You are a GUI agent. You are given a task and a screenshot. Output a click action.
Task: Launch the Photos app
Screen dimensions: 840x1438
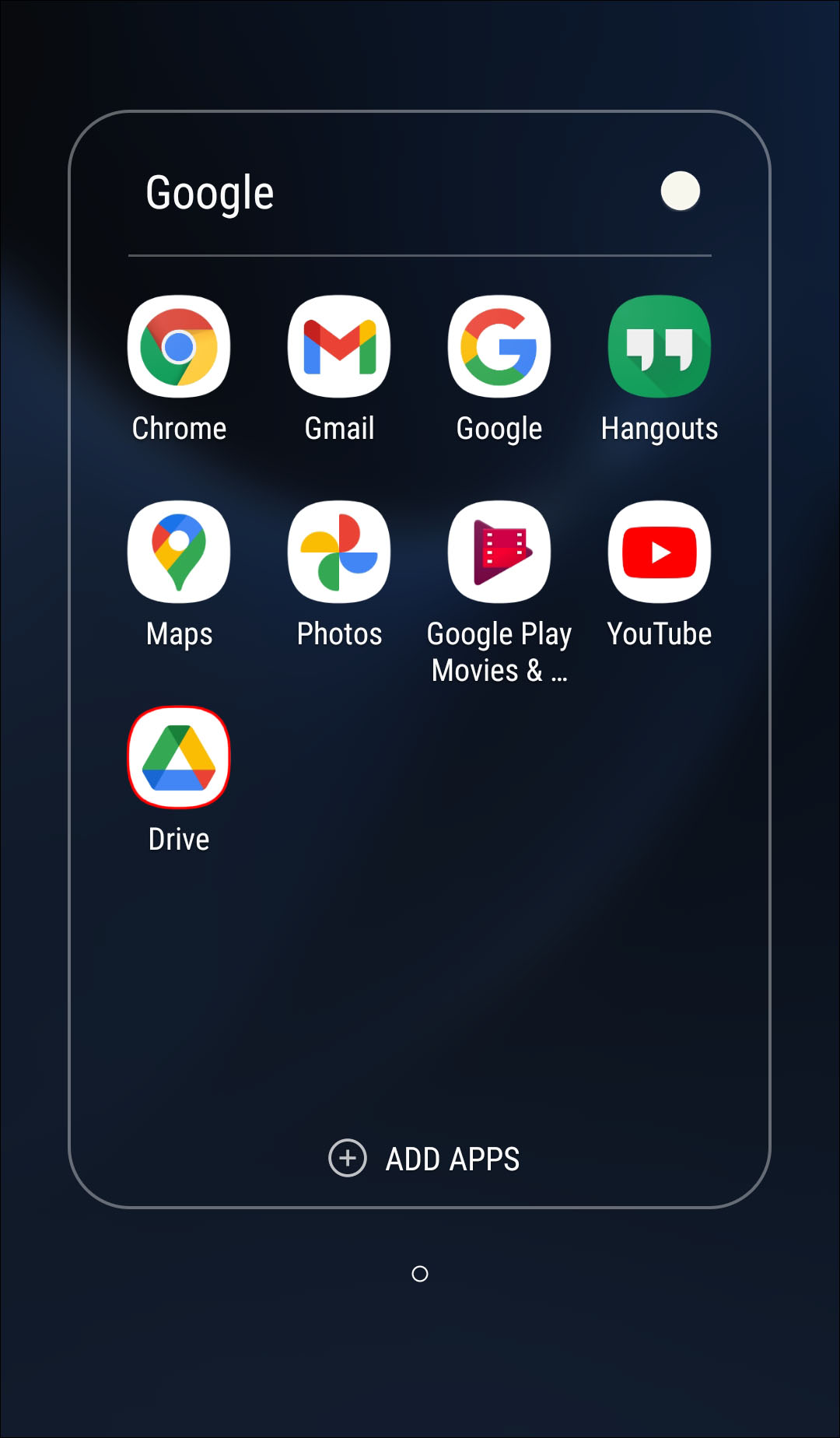click(x=339, y=552)
